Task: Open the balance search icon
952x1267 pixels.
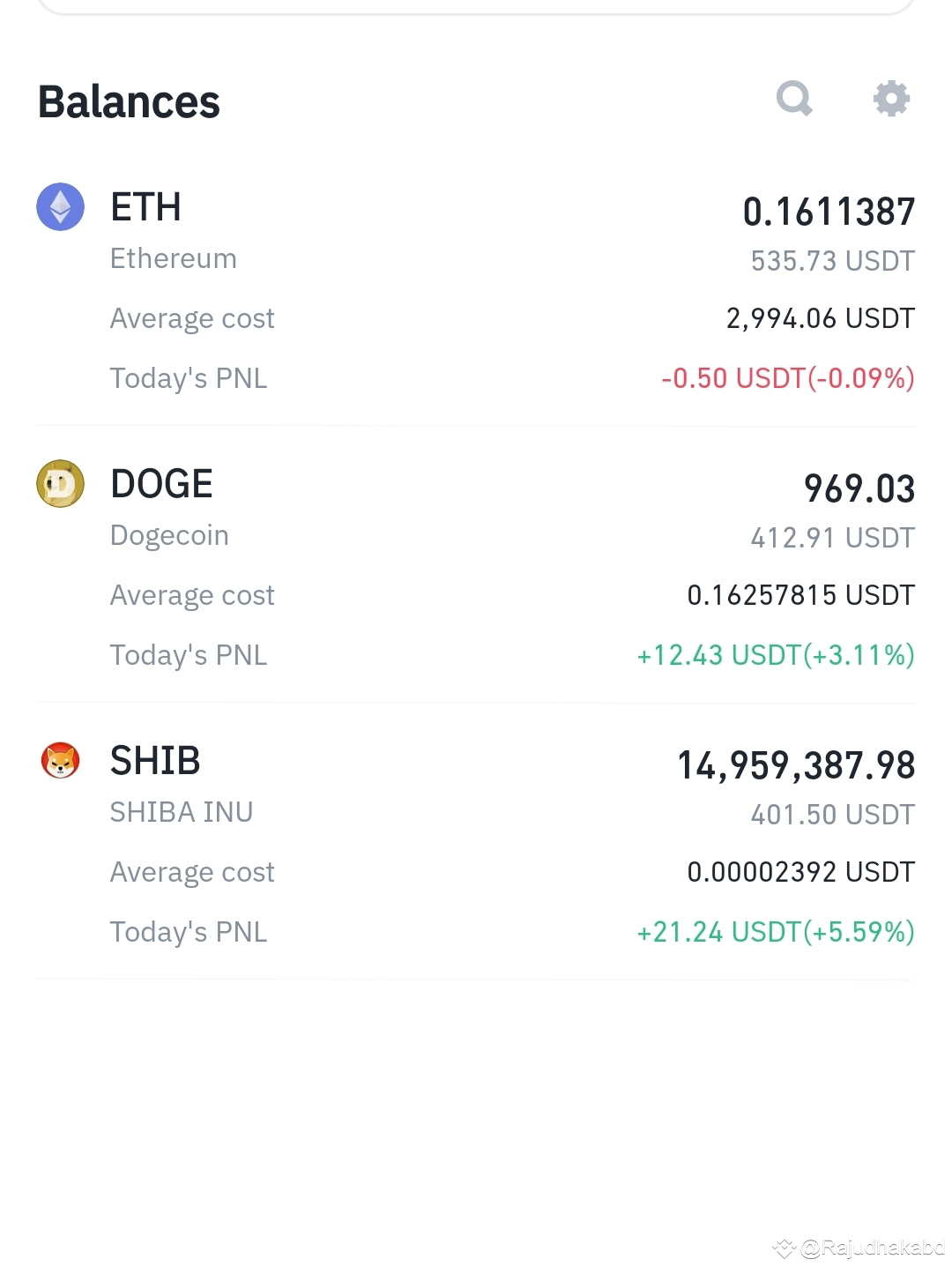Action: click(x=794, y=99)
